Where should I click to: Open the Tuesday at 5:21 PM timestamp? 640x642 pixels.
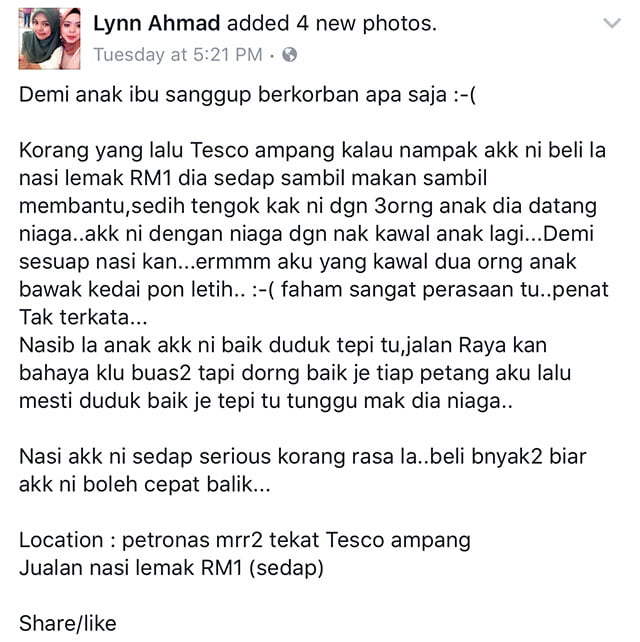coord(177,54)
